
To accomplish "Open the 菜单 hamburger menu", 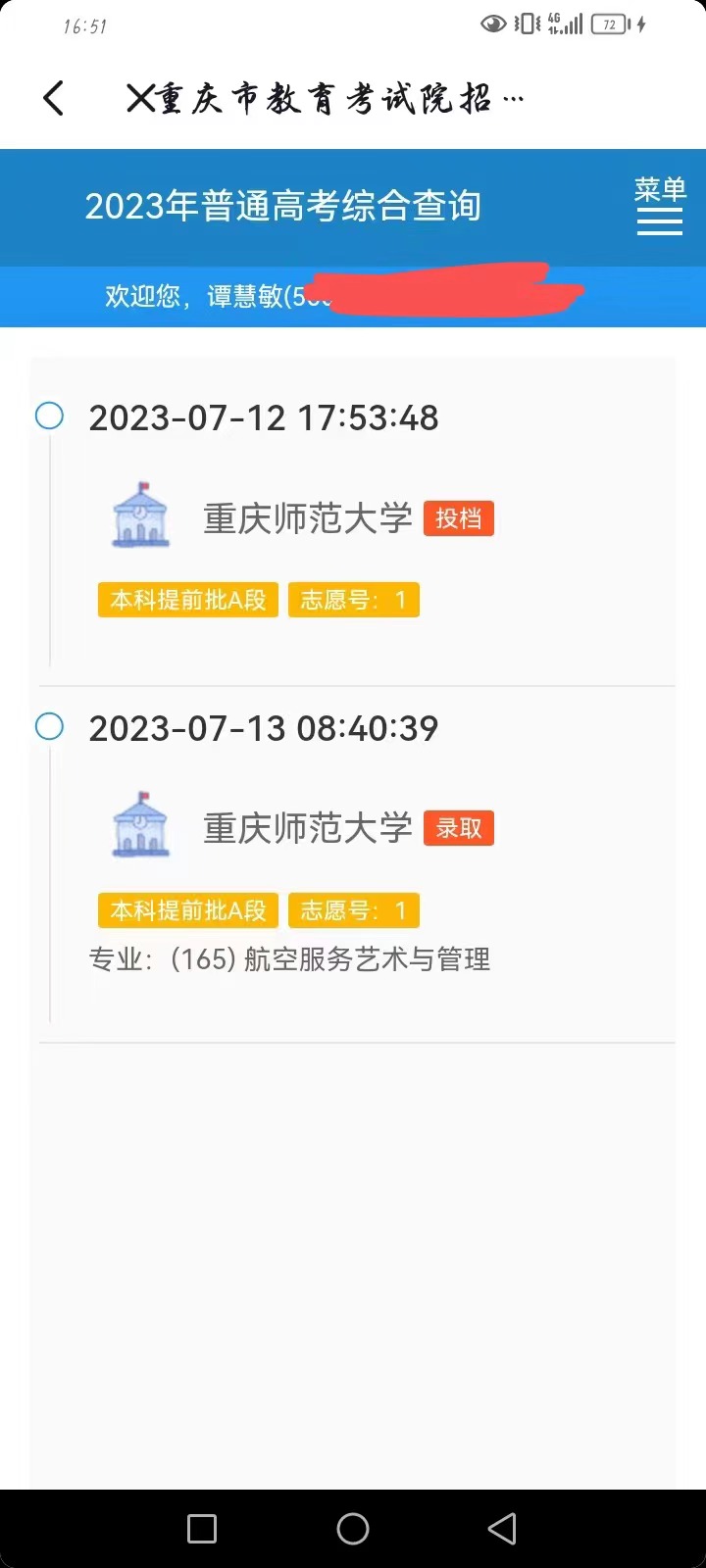I will [660, 206].
